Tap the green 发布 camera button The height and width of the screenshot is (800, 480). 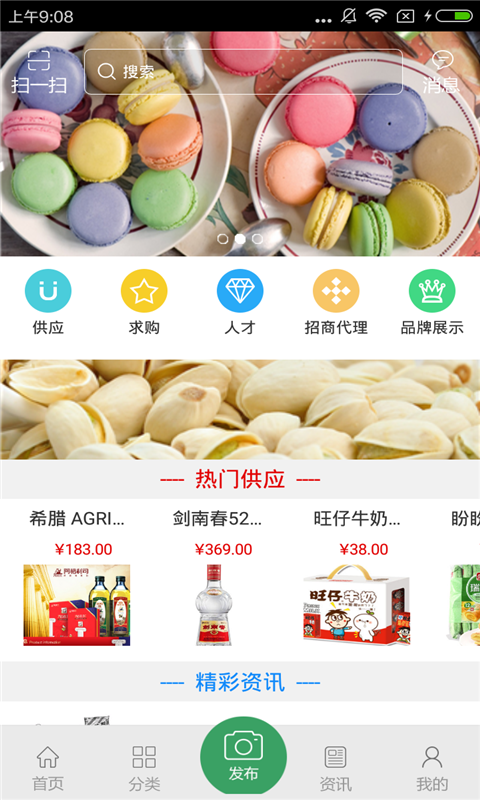pyautogui.click(x=243, y=758)
